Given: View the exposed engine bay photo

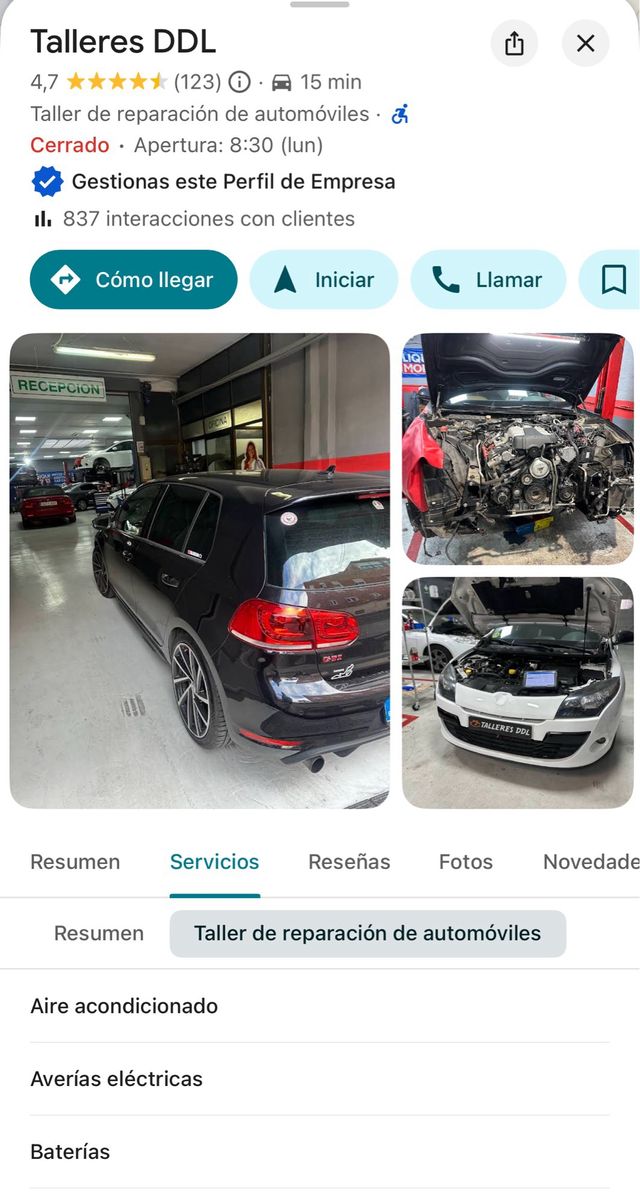Looking at the screenshot, I should tap(518, 449).
